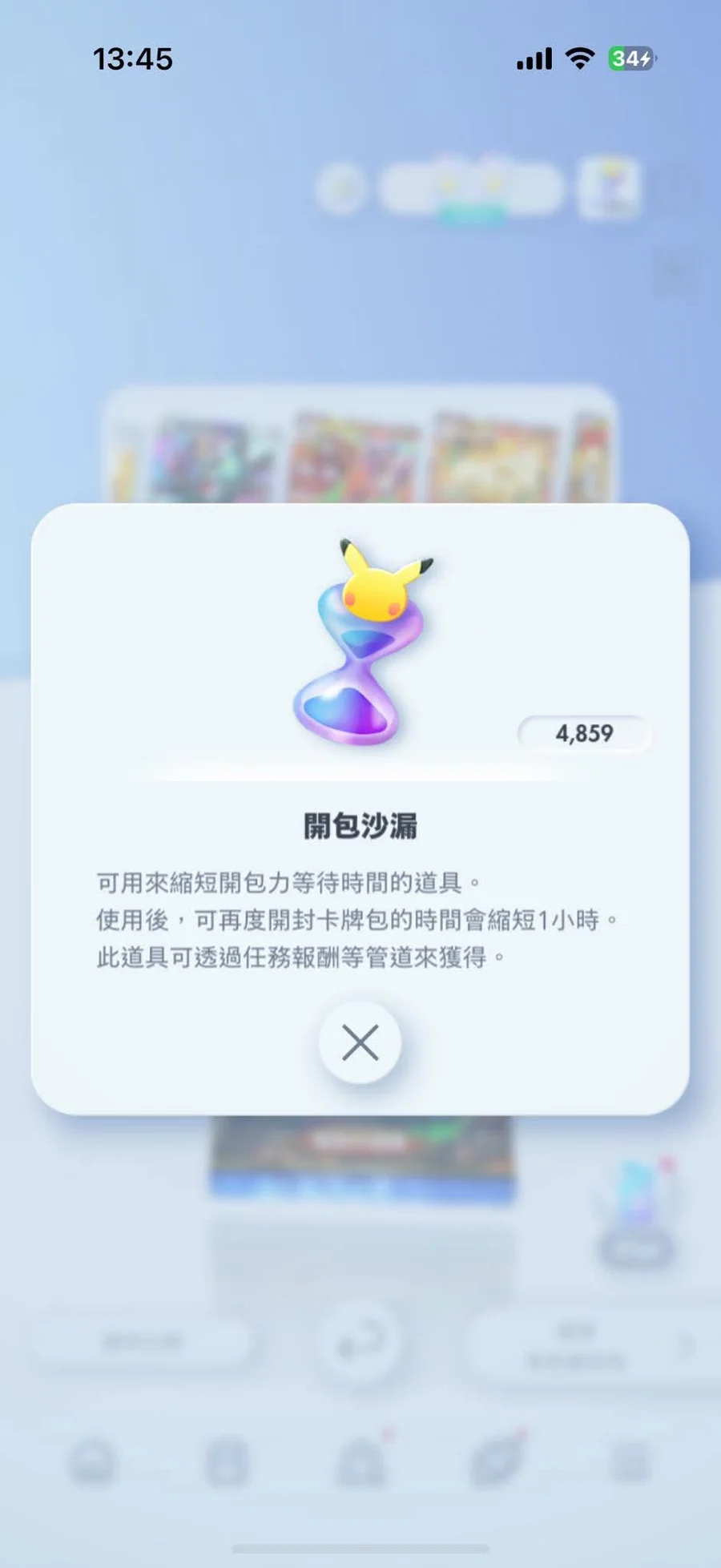This screenshot has height=1568, width=721.
Task: Dismiss the item dialog with the X button
Action: pyautogui.click(x=360, y=1043)
